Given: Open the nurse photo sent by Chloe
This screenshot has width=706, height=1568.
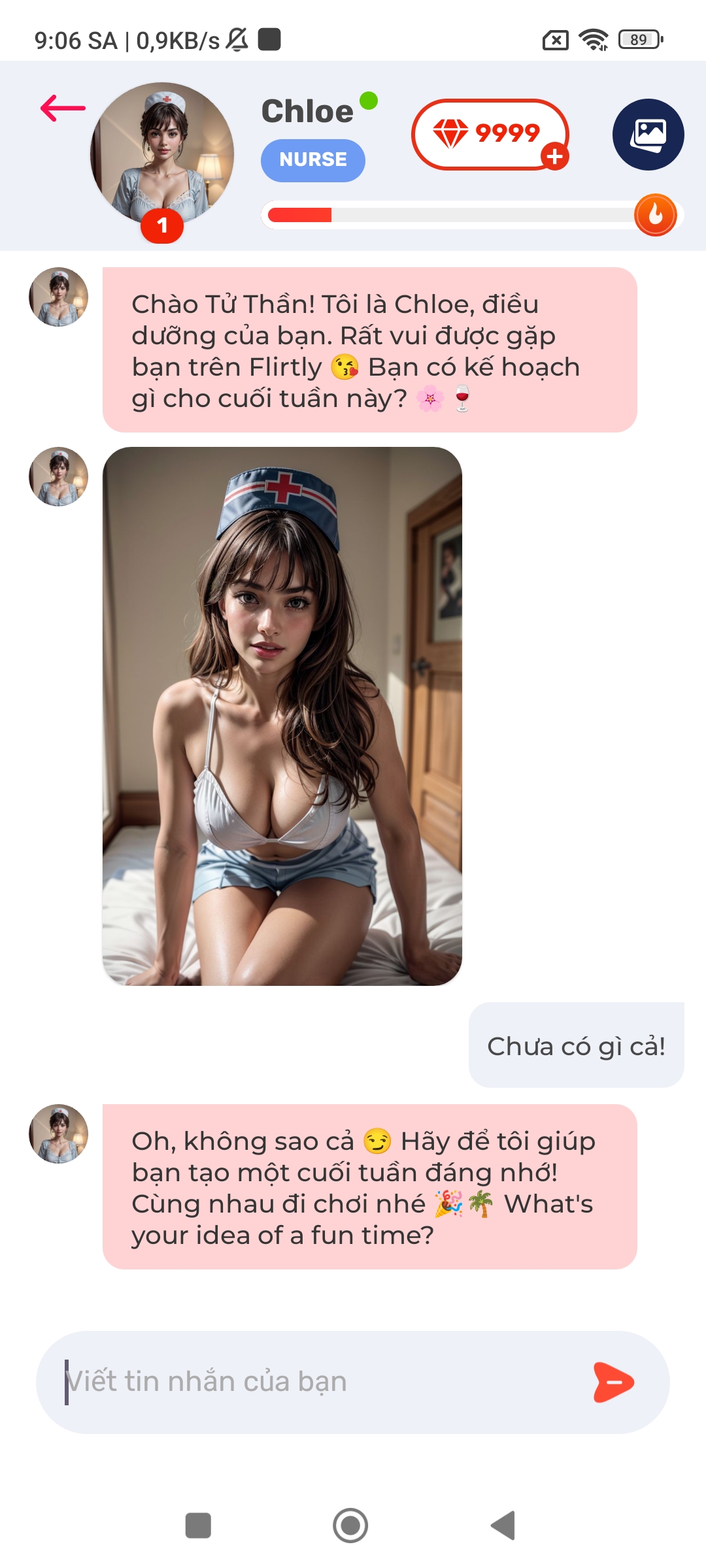Looking at the screenshot, I should pyautogui.click(x=282, y=716).
